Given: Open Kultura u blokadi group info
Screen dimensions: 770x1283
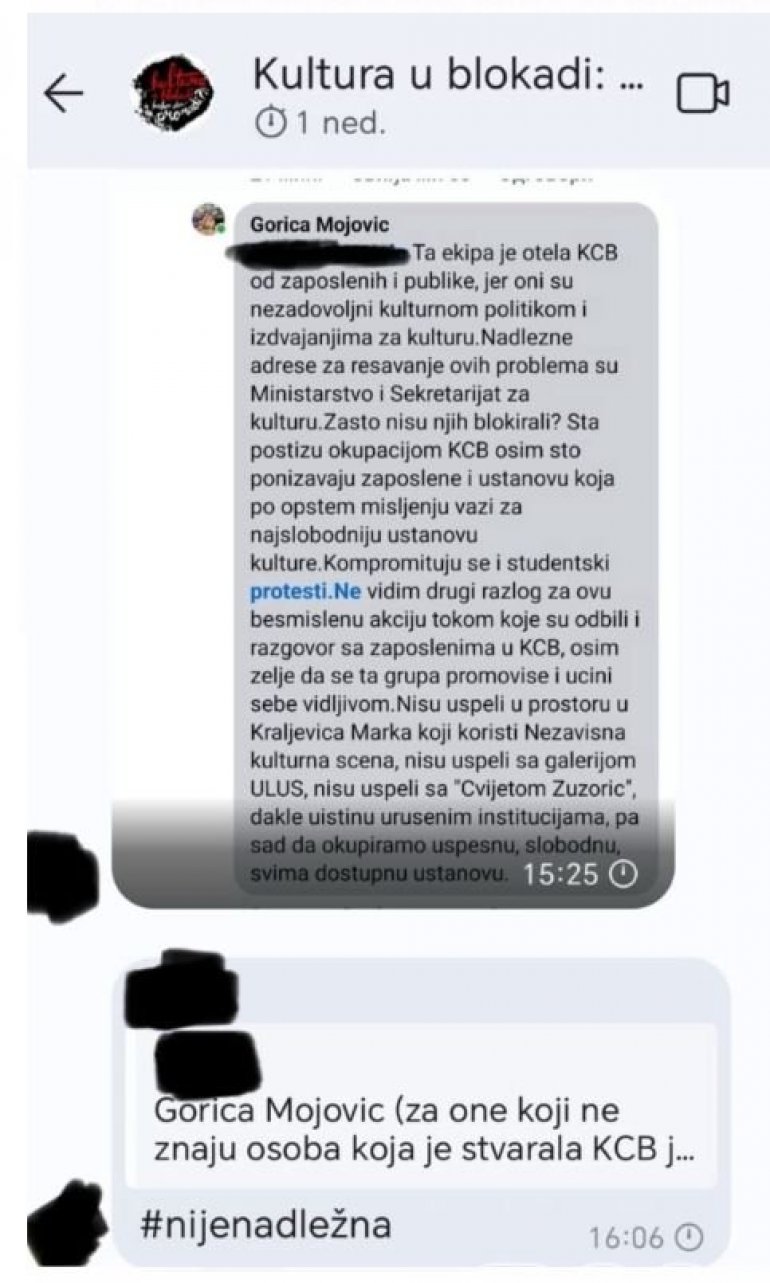Looking at the screenshot, I should click(x=447, y=75).
